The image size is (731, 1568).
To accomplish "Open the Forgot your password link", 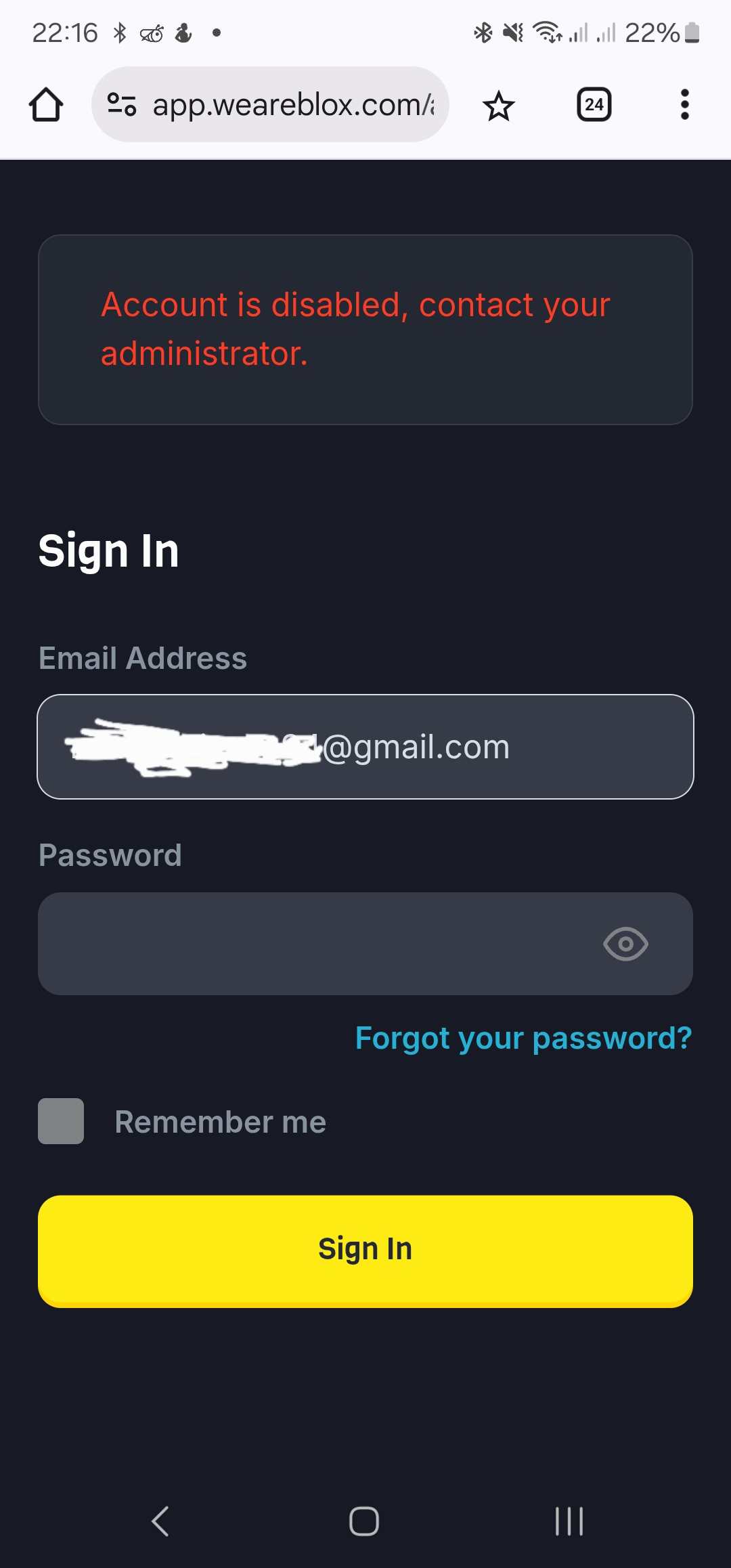I will tap(524, 1039).
